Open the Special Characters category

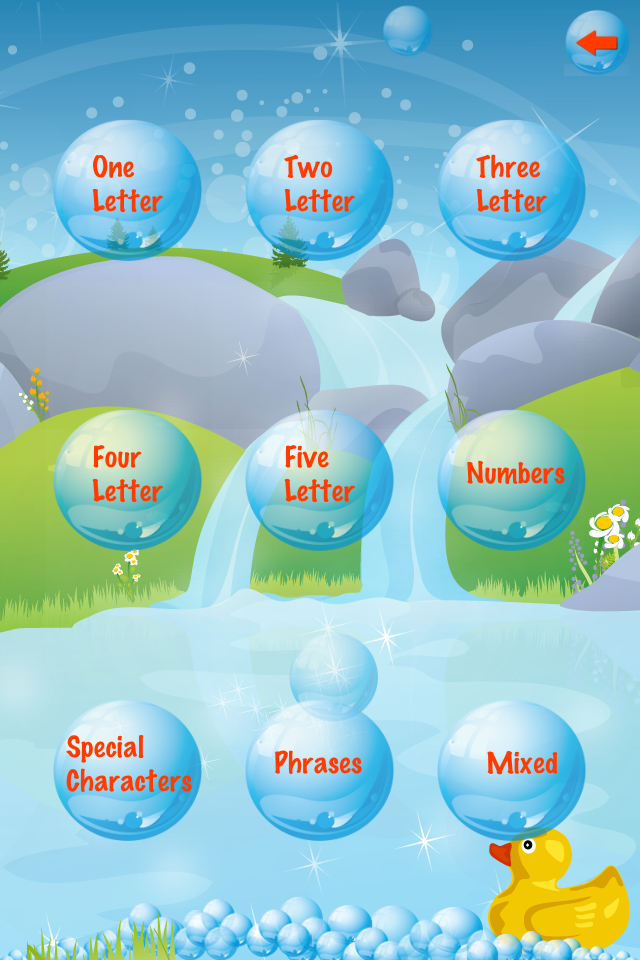(127, 767)
